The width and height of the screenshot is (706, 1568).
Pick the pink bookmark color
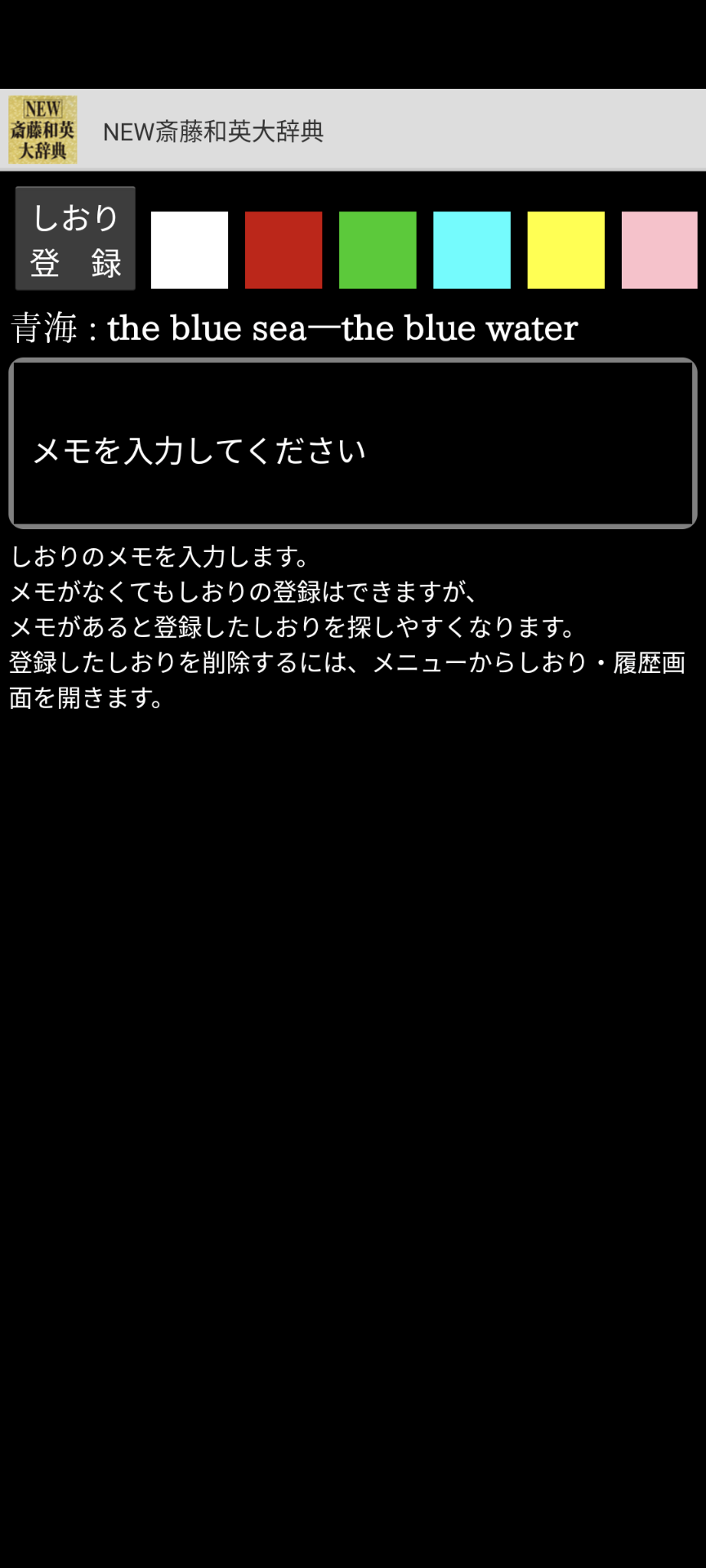tap(659, 250)
